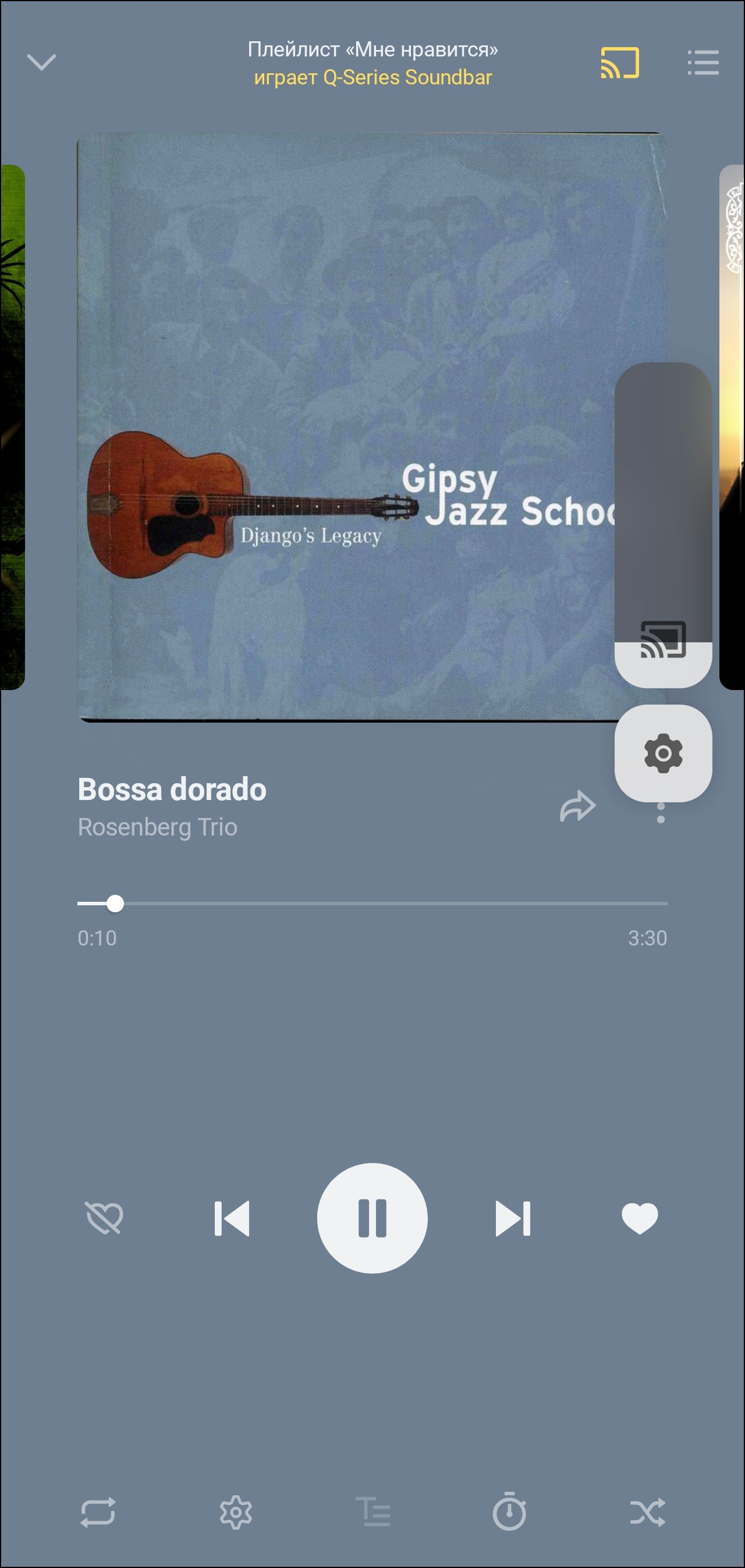Toggle repeat mode
This screenshot has height=1568, width=745.
pyautogui.click(x=97, y=1513)
